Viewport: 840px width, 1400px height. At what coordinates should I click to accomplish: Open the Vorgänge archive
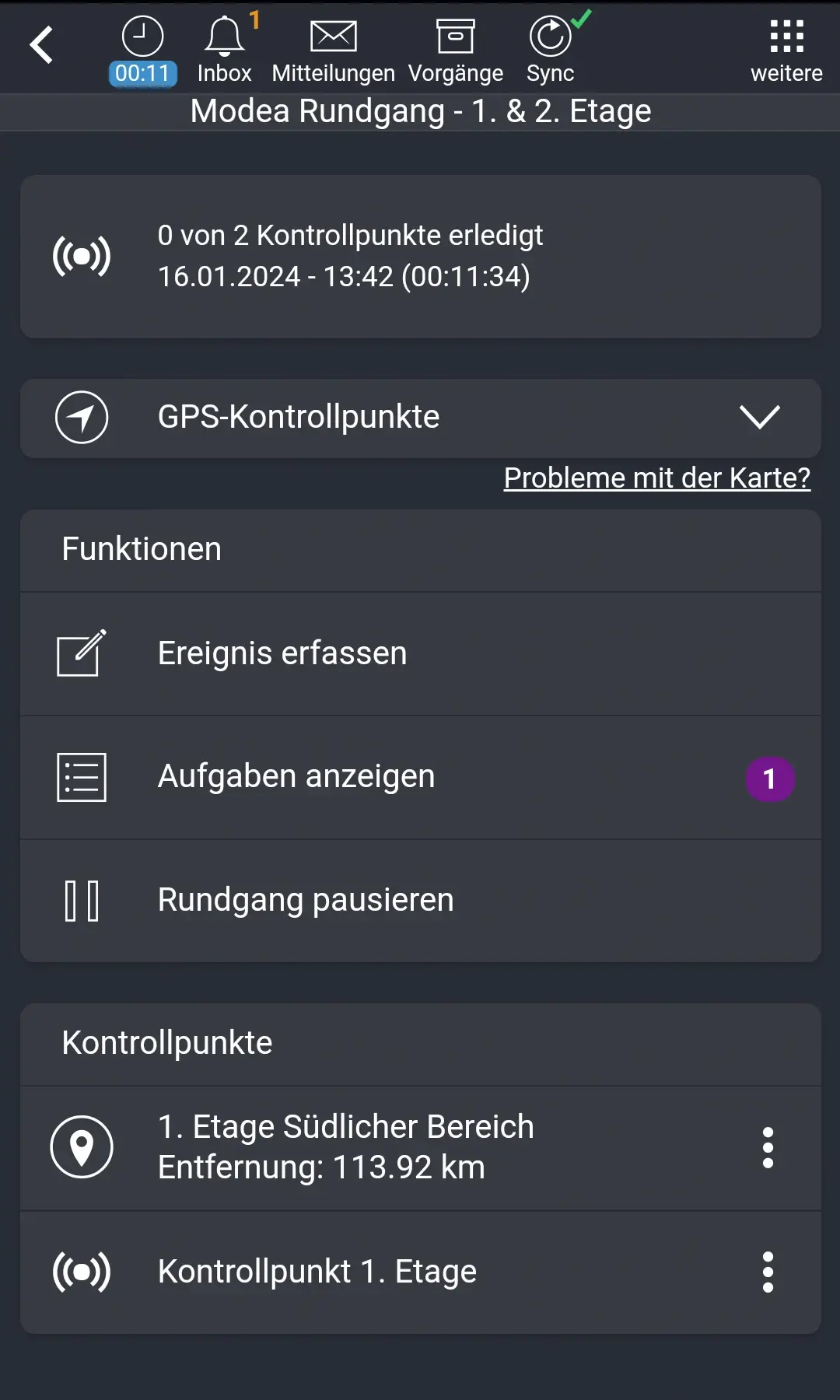point(456,35)
